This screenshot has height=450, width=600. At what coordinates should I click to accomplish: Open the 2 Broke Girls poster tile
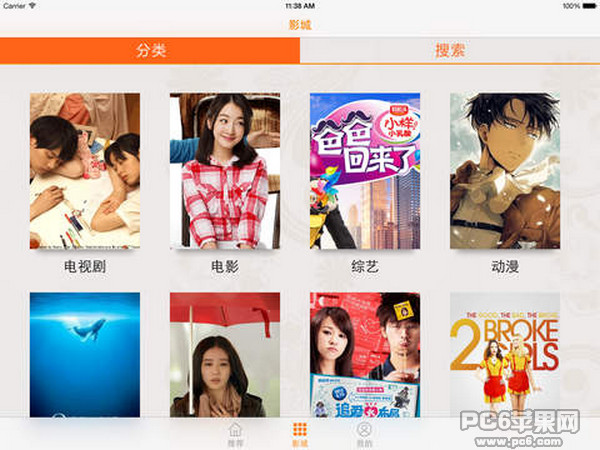coord(505,354)
